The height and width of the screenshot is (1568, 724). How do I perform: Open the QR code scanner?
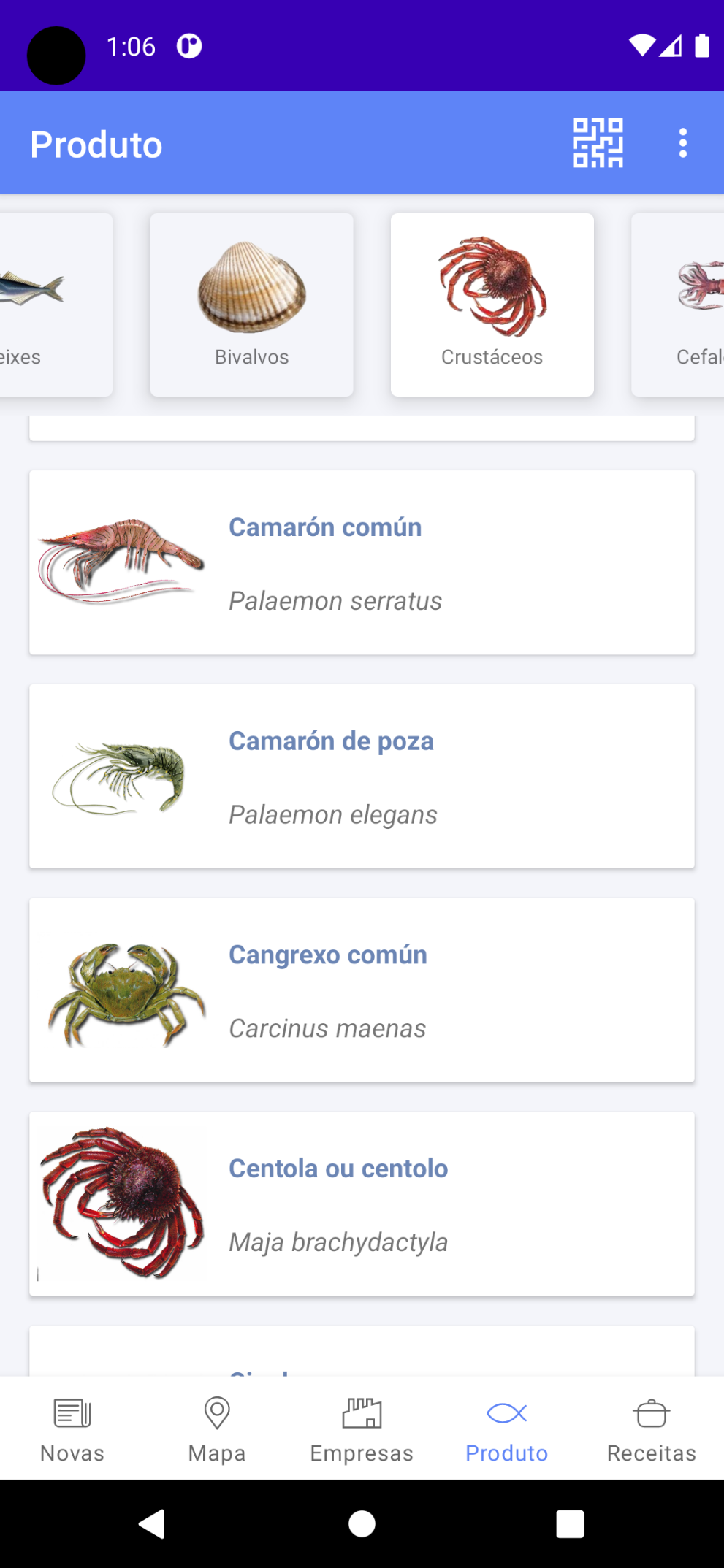(597, 143)
